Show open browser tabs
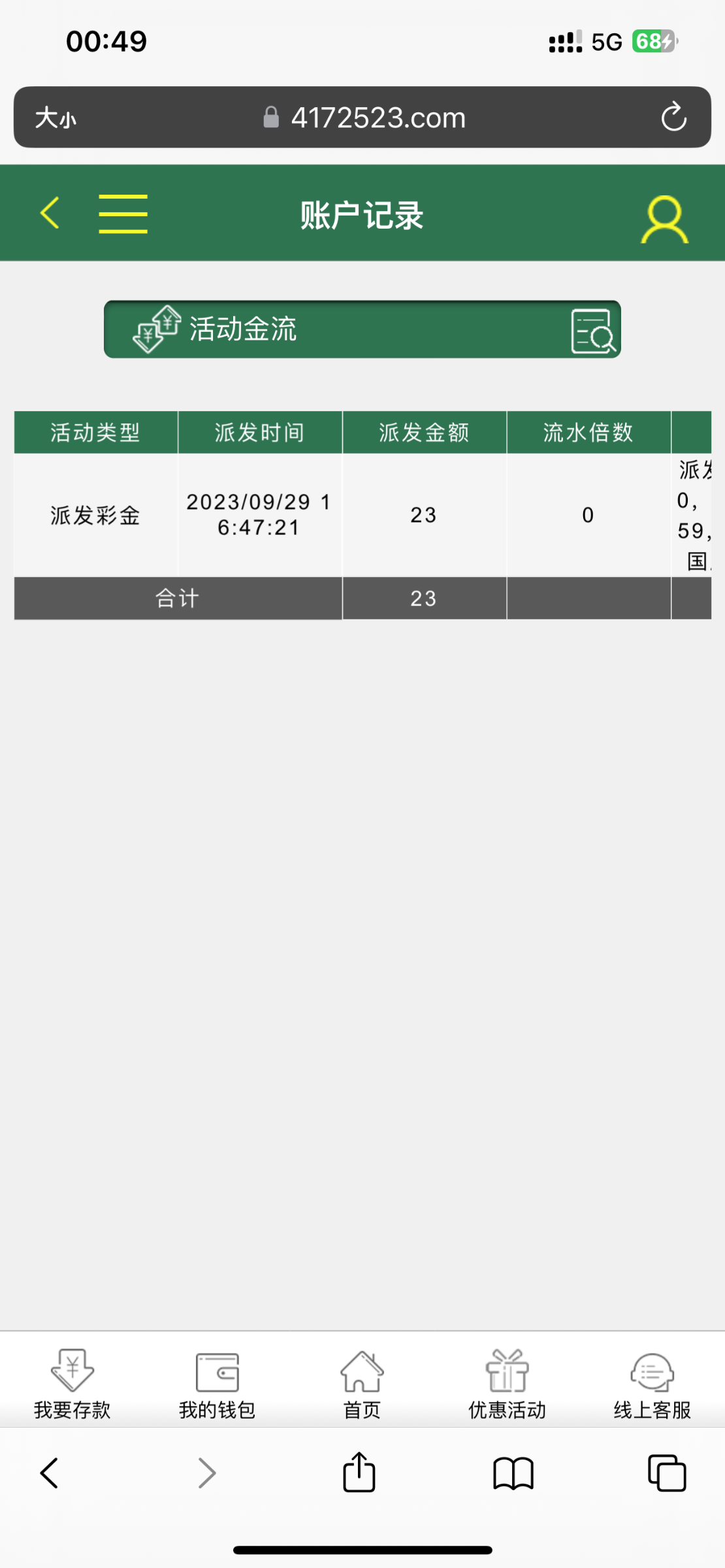Viewport: 725px width, 1568px height. (x=666, y=1473)
